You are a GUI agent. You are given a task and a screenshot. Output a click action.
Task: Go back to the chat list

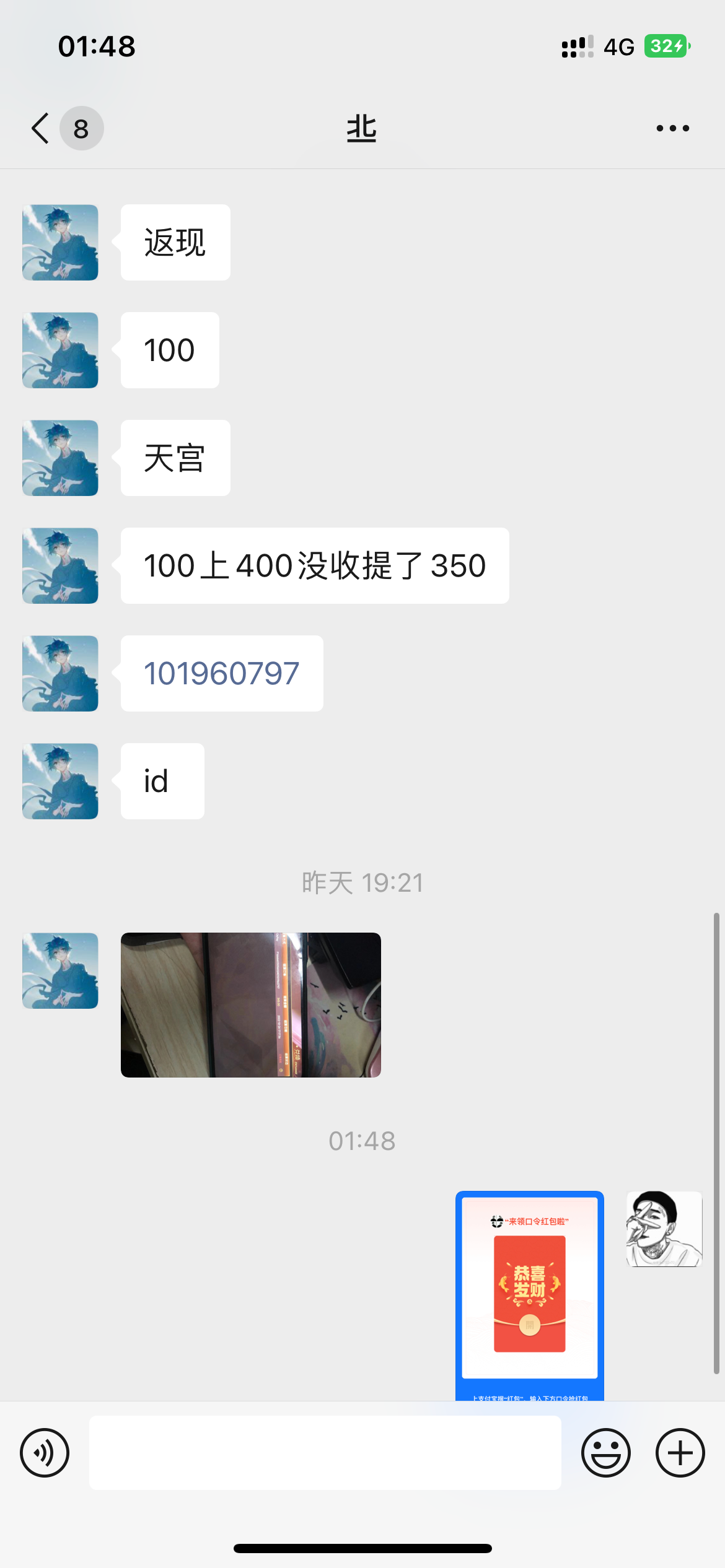[41, 128]
